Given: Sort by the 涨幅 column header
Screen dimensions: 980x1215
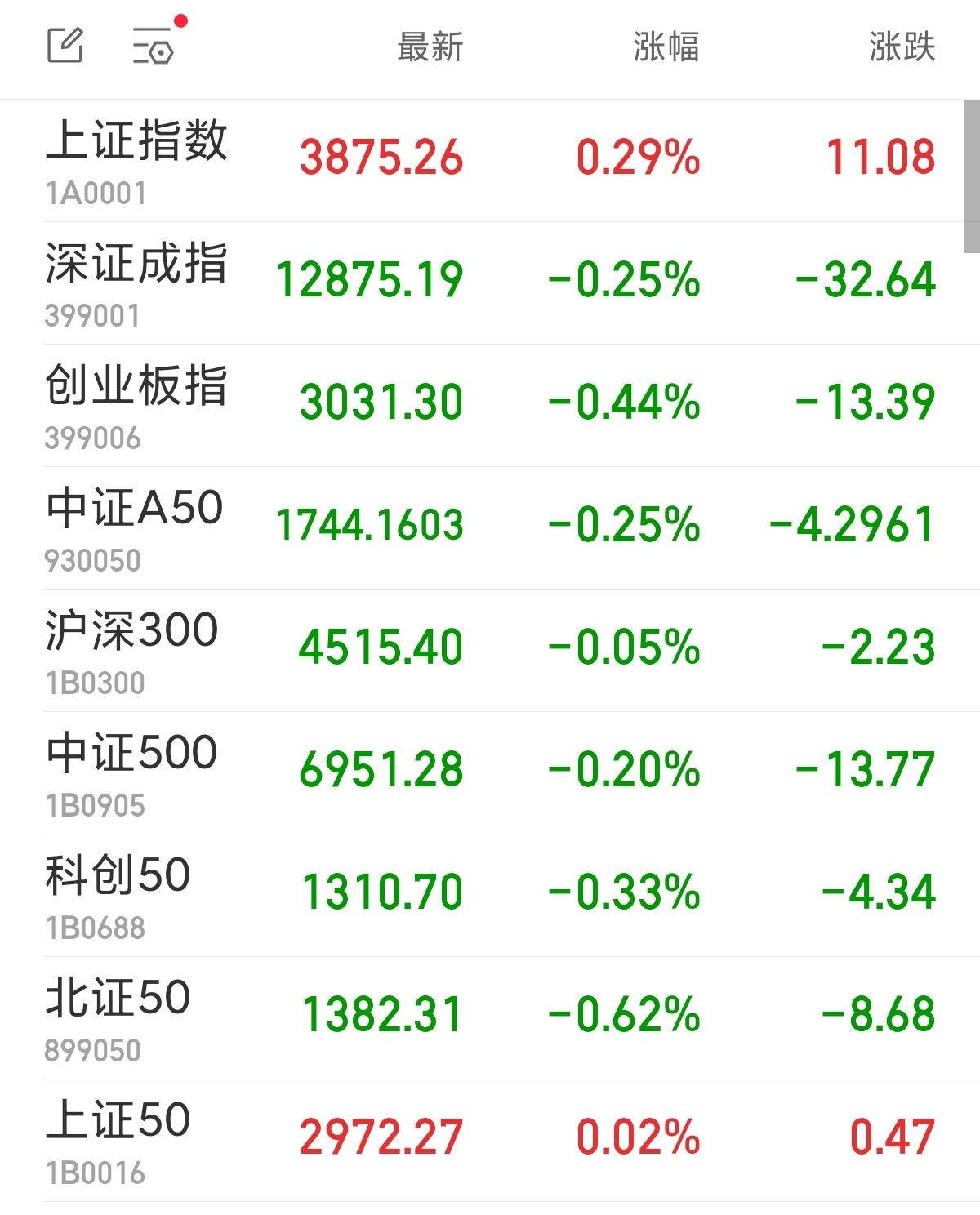Looking at the screenshot, I should 666,47.
